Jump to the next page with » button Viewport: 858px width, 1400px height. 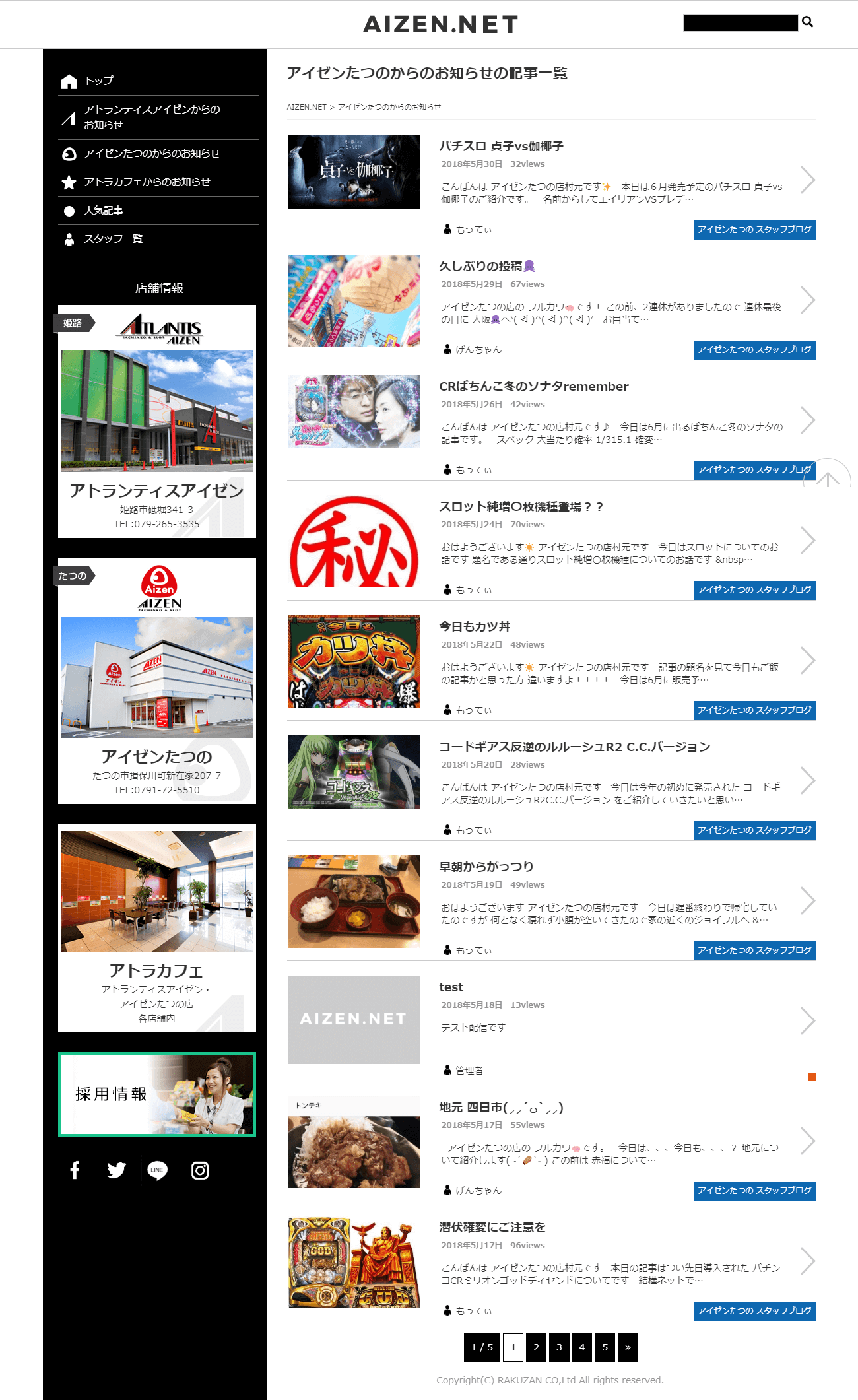coord(628,1347)
